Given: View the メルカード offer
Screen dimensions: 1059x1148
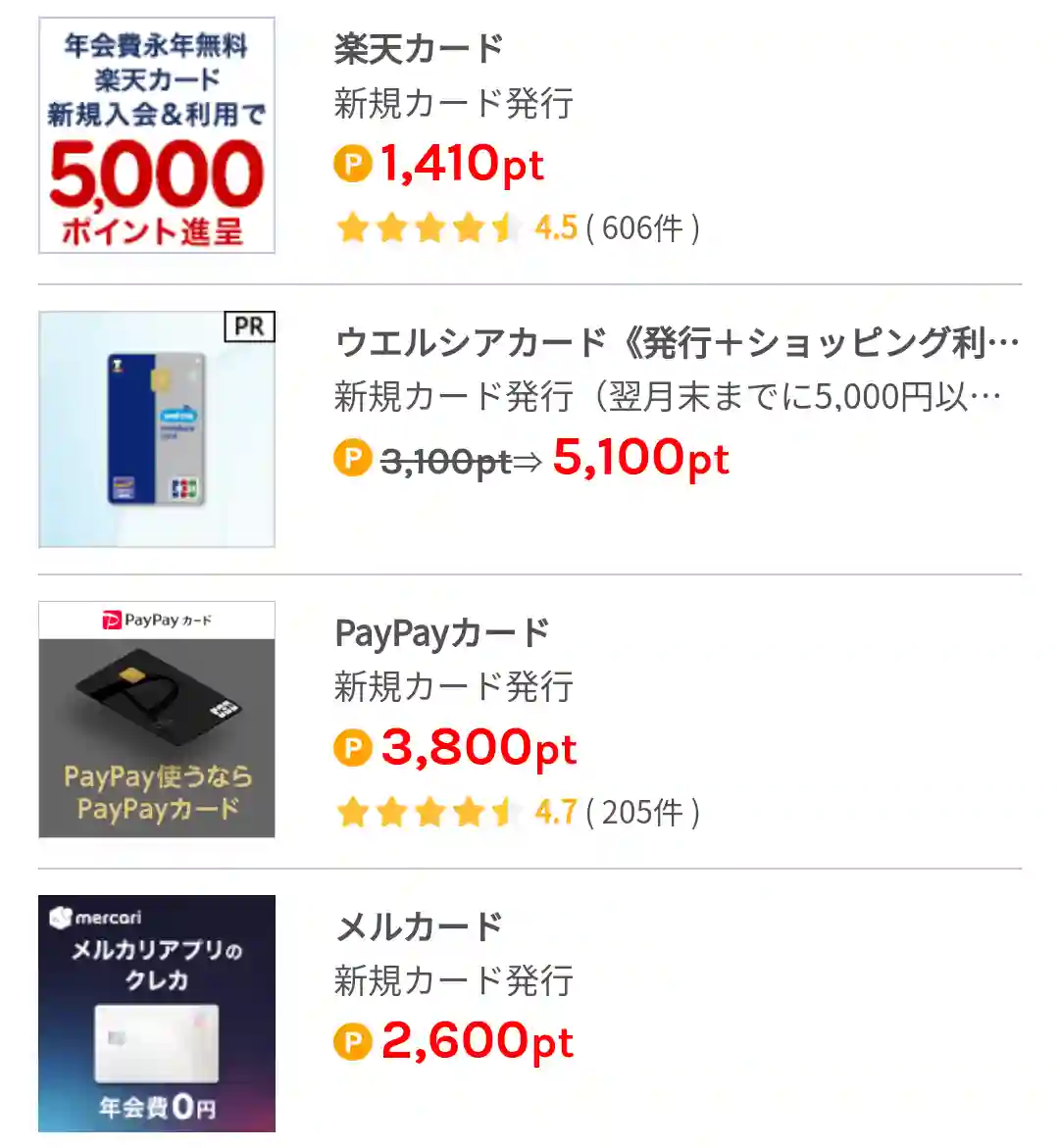Looking at the screenshot, I should tap(419, 926).
